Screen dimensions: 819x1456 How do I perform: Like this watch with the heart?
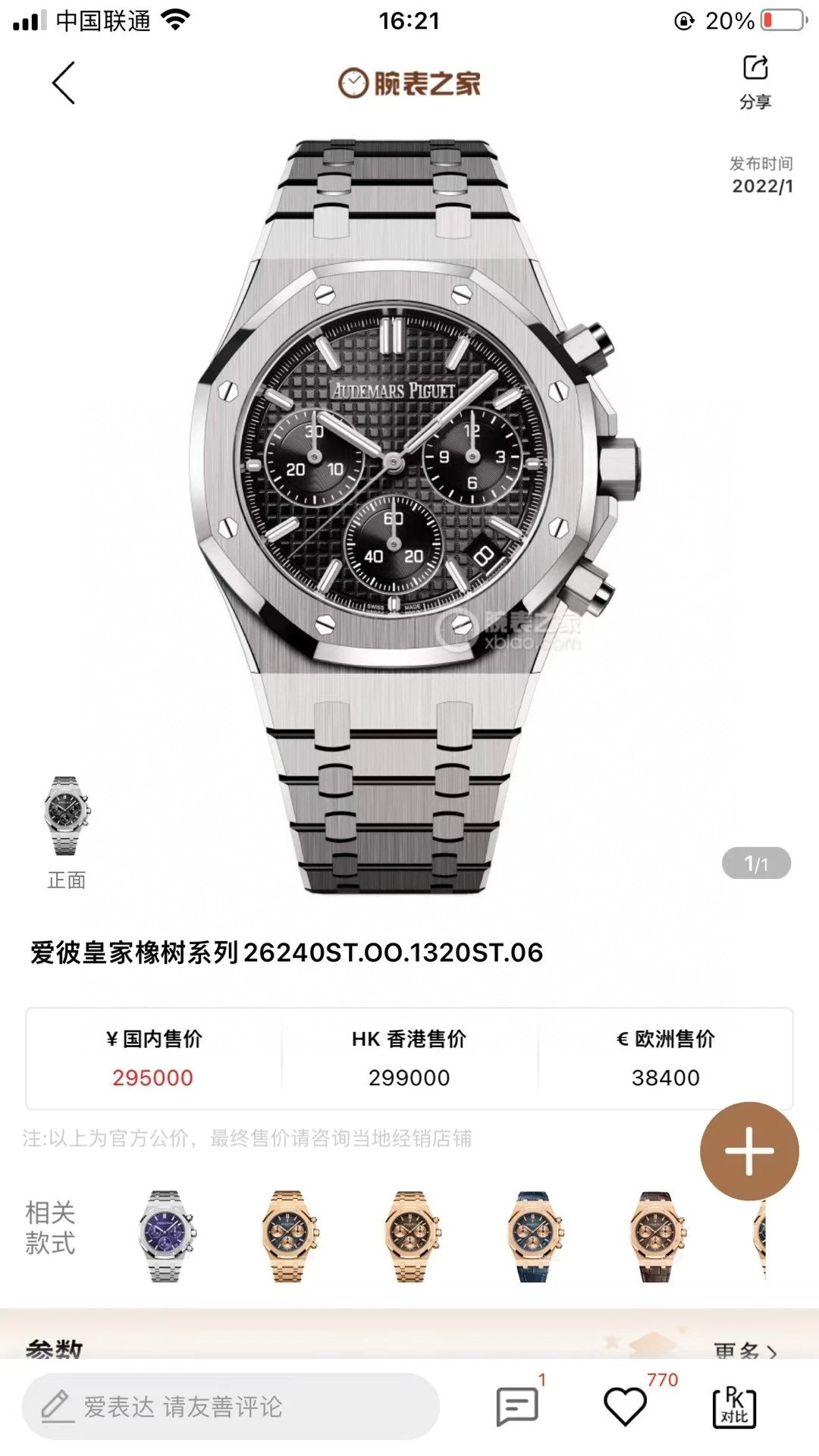pos(625,1407)
